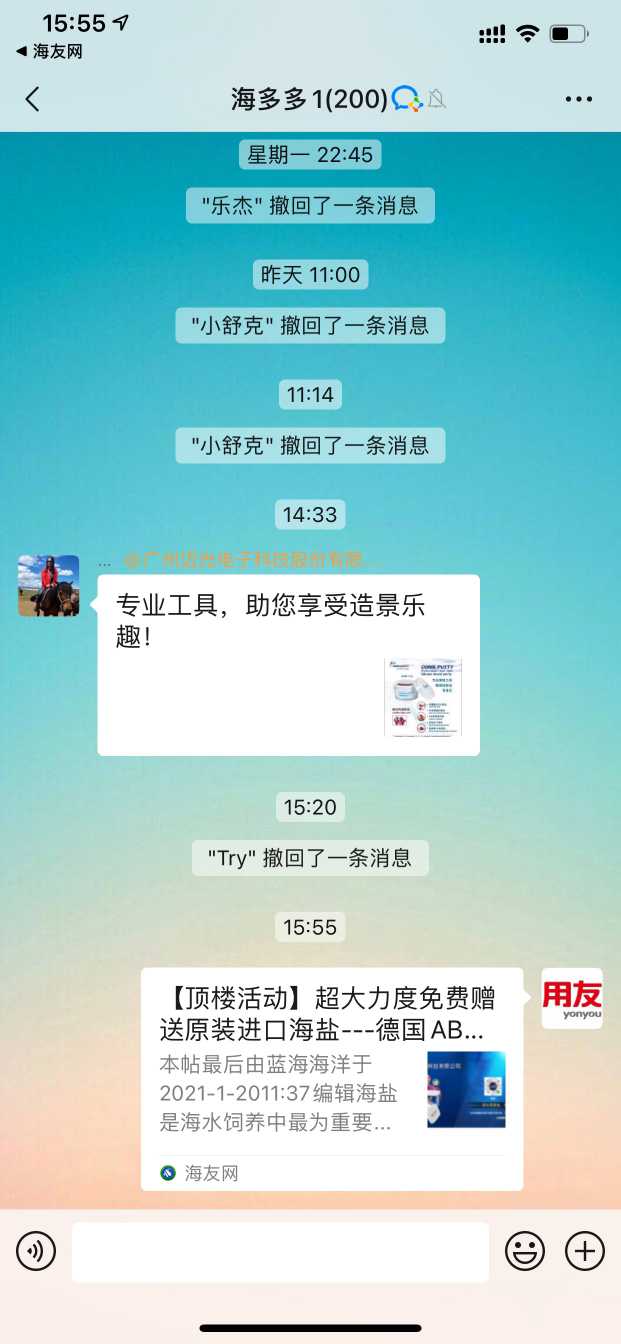Open the chat details overflow menu
This screenshot has height=1344, width=621.
(x=579, y=99)
